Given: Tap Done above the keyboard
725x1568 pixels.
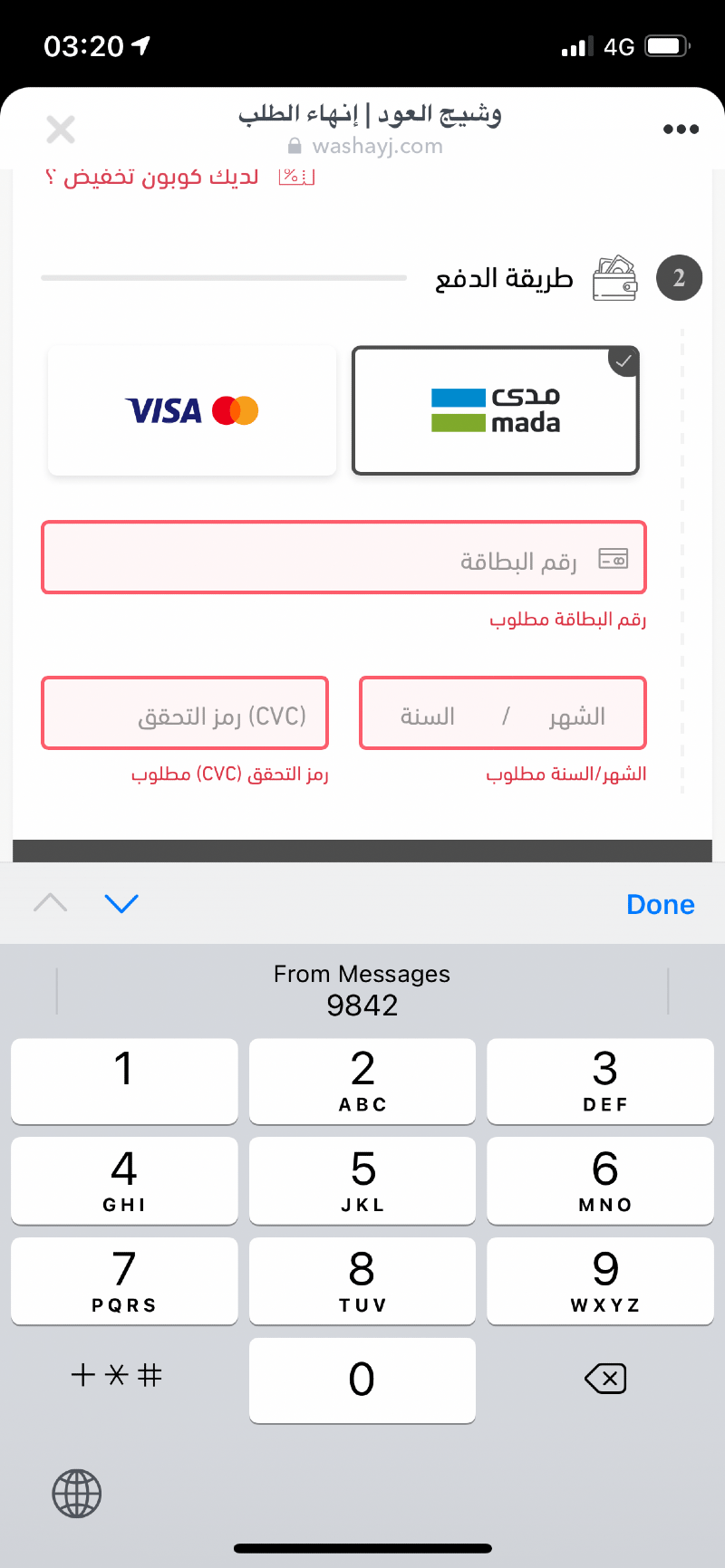Looking at the screenshot, I should 660,903.
